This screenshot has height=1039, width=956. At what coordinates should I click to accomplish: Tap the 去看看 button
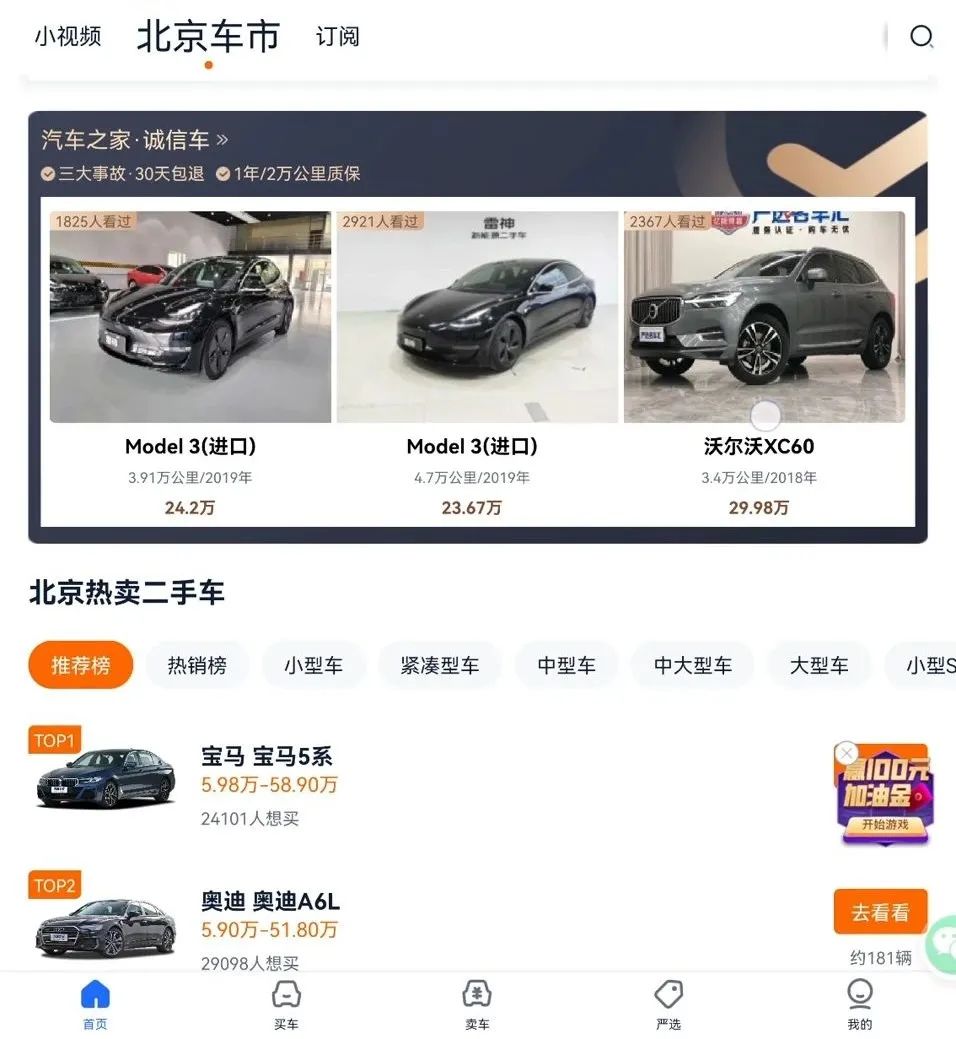tap(880, 912)
